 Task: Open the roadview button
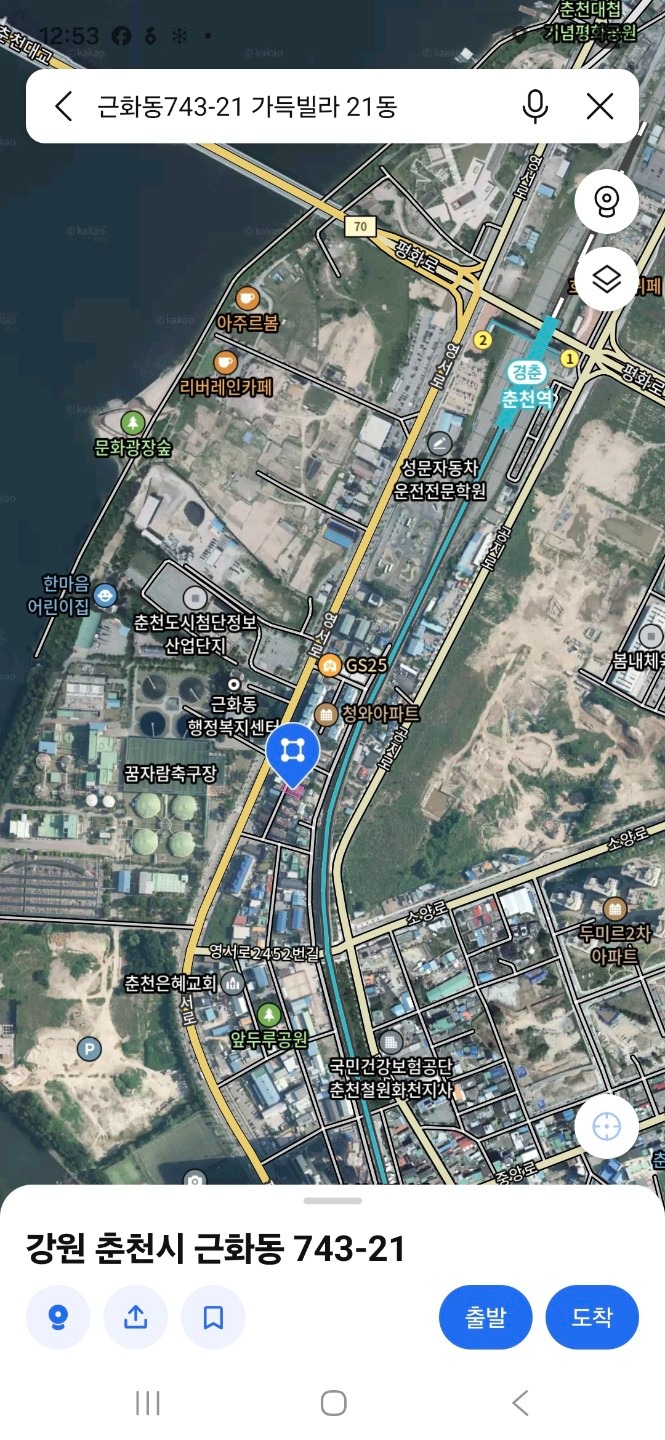606,203
